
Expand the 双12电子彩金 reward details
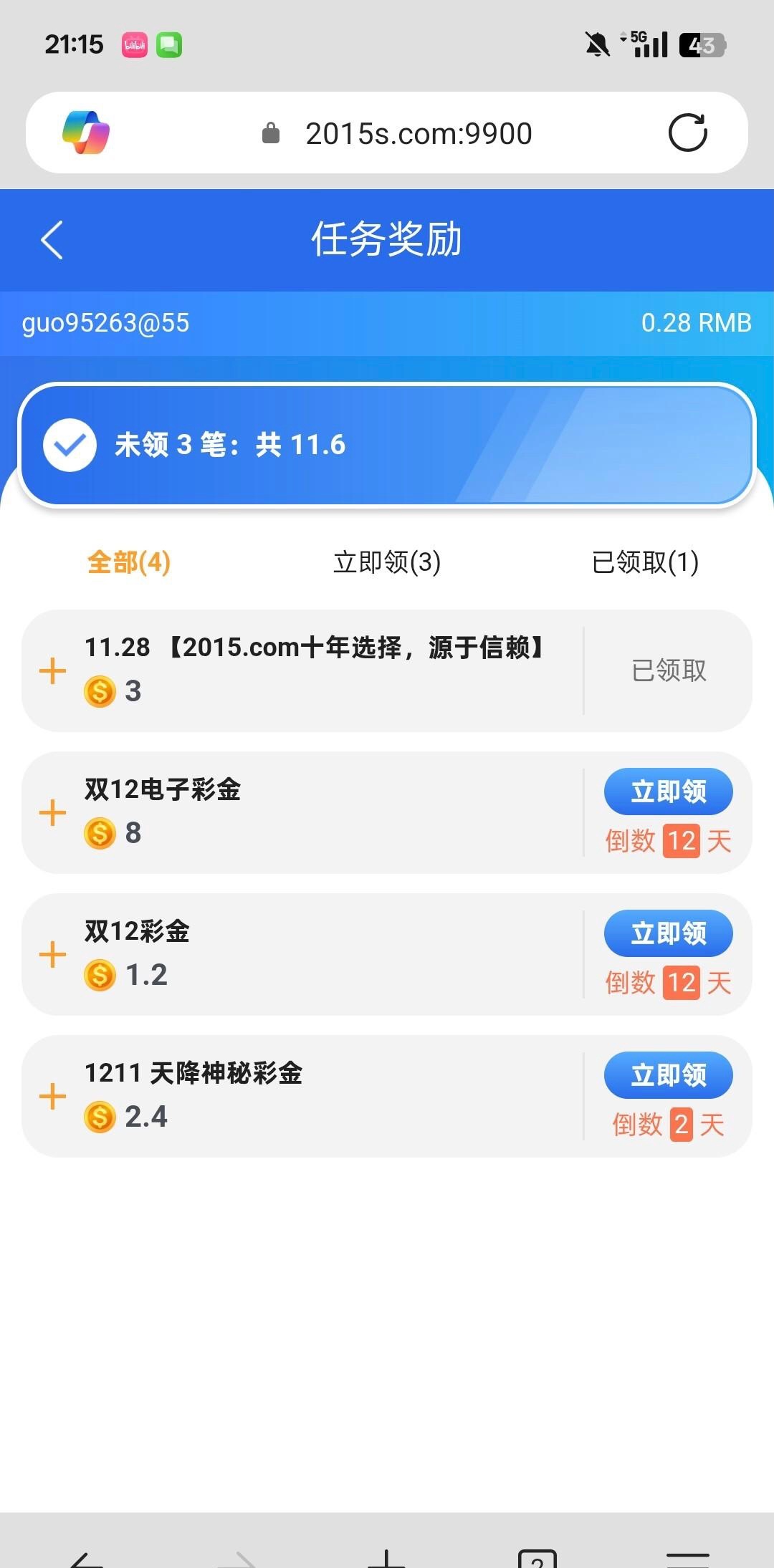(x=52, y=813)
